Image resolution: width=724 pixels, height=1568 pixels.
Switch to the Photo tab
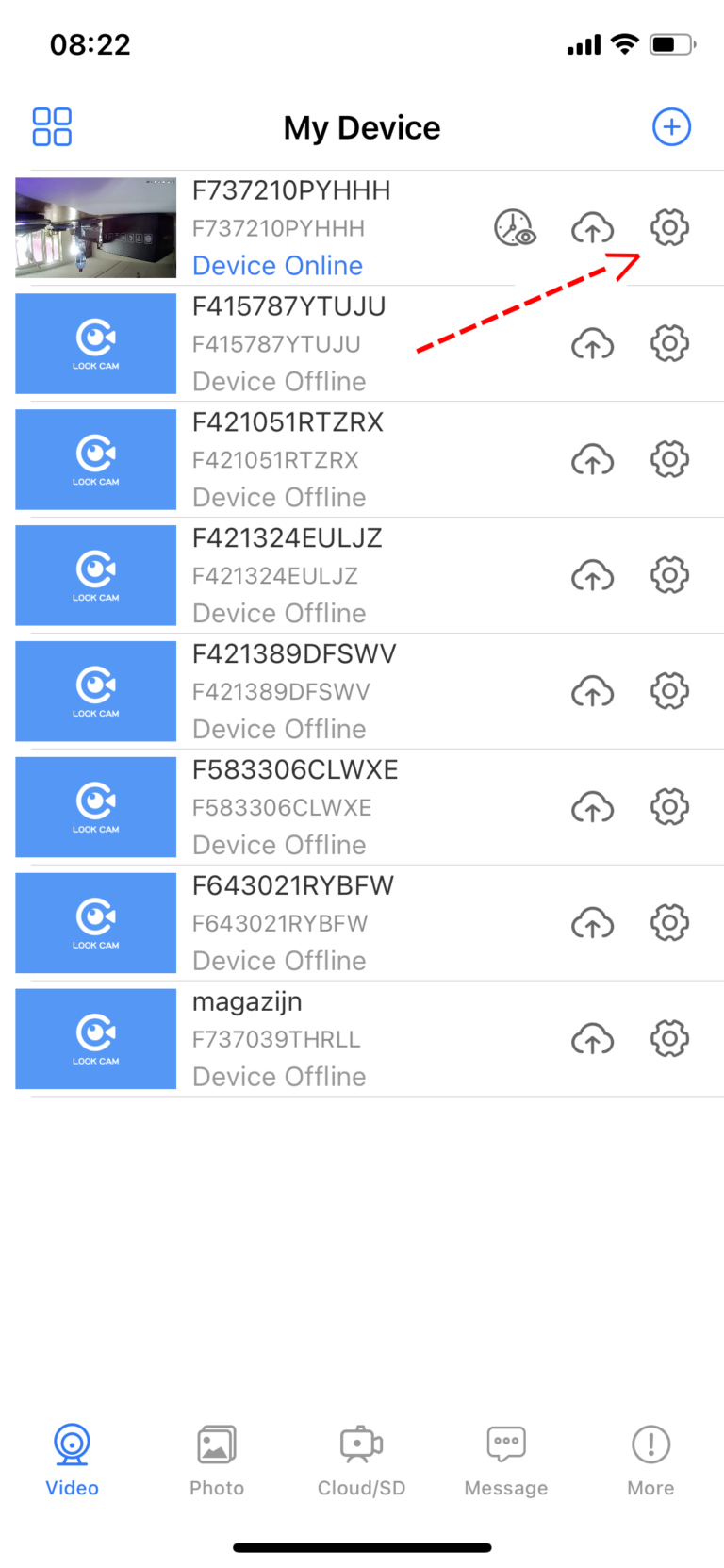tap(217, 1461)
